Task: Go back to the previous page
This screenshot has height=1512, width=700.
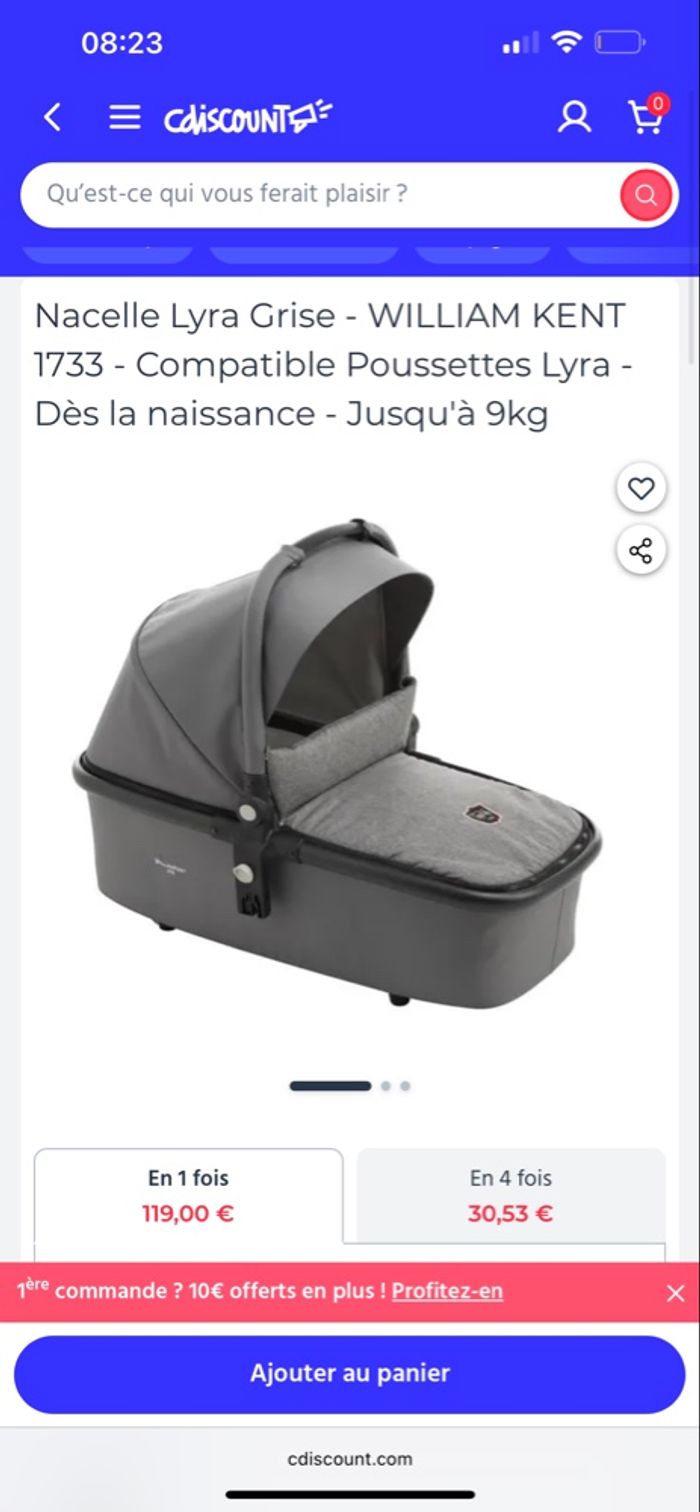Action: (53, 118)
